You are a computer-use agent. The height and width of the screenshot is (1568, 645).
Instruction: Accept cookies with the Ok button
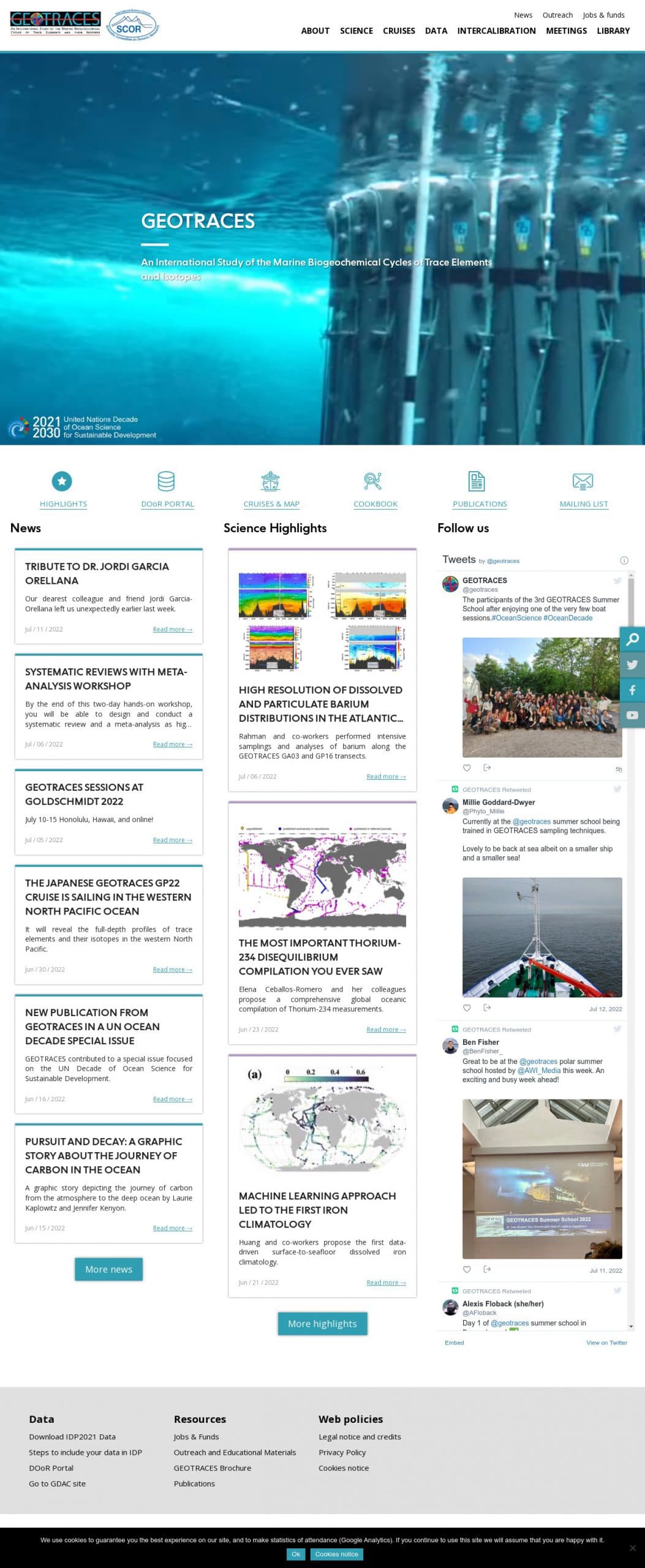(x=296, y=1554)
